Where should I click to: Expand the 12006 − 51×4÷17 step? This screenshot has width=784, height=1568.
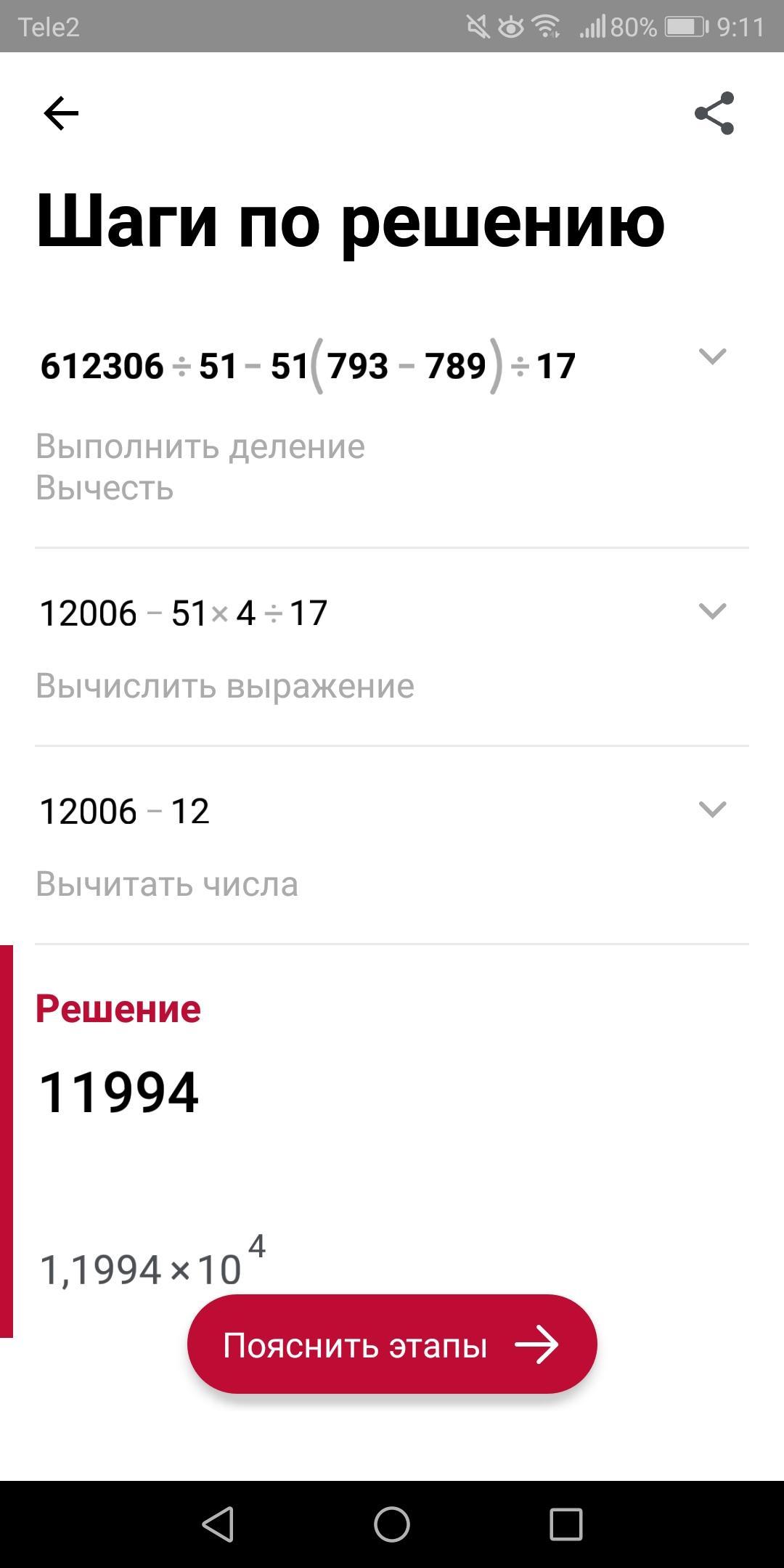[712, 611]
